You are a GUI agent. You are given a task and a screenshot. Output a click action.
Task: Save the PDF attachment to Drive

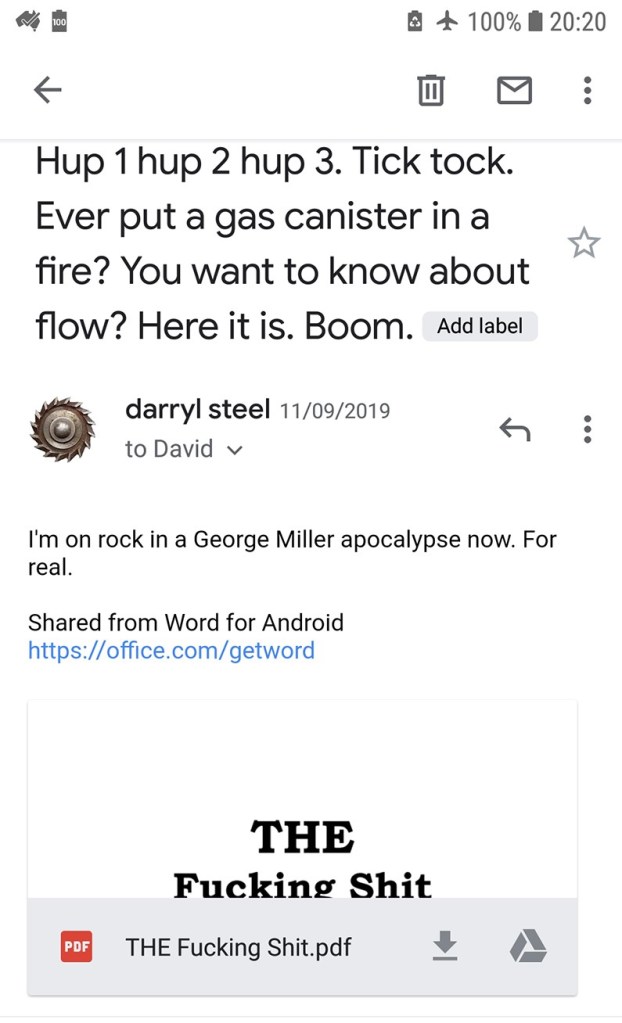click(528, 946)
